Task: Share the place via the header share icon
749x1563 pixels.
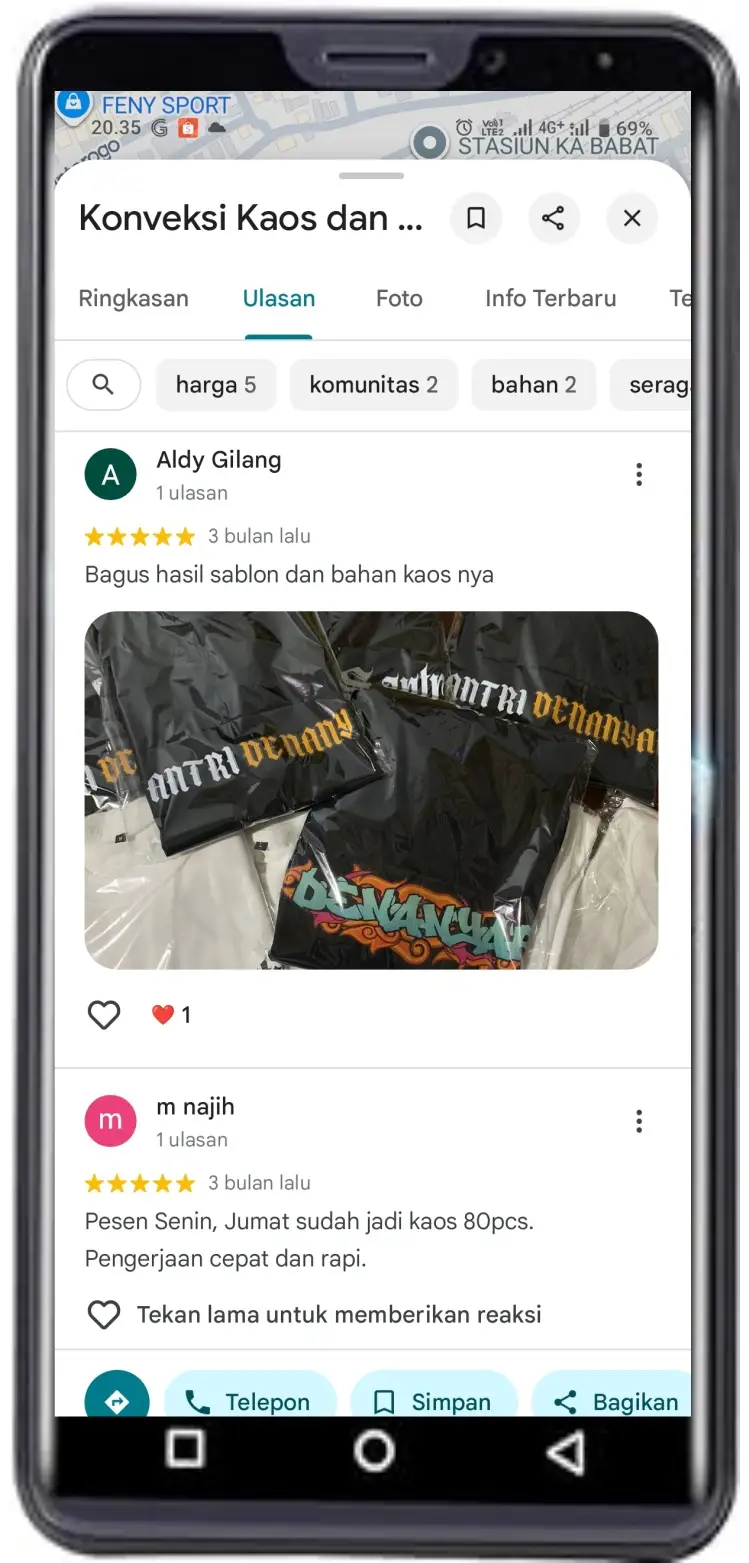Action: pos(553,218)
